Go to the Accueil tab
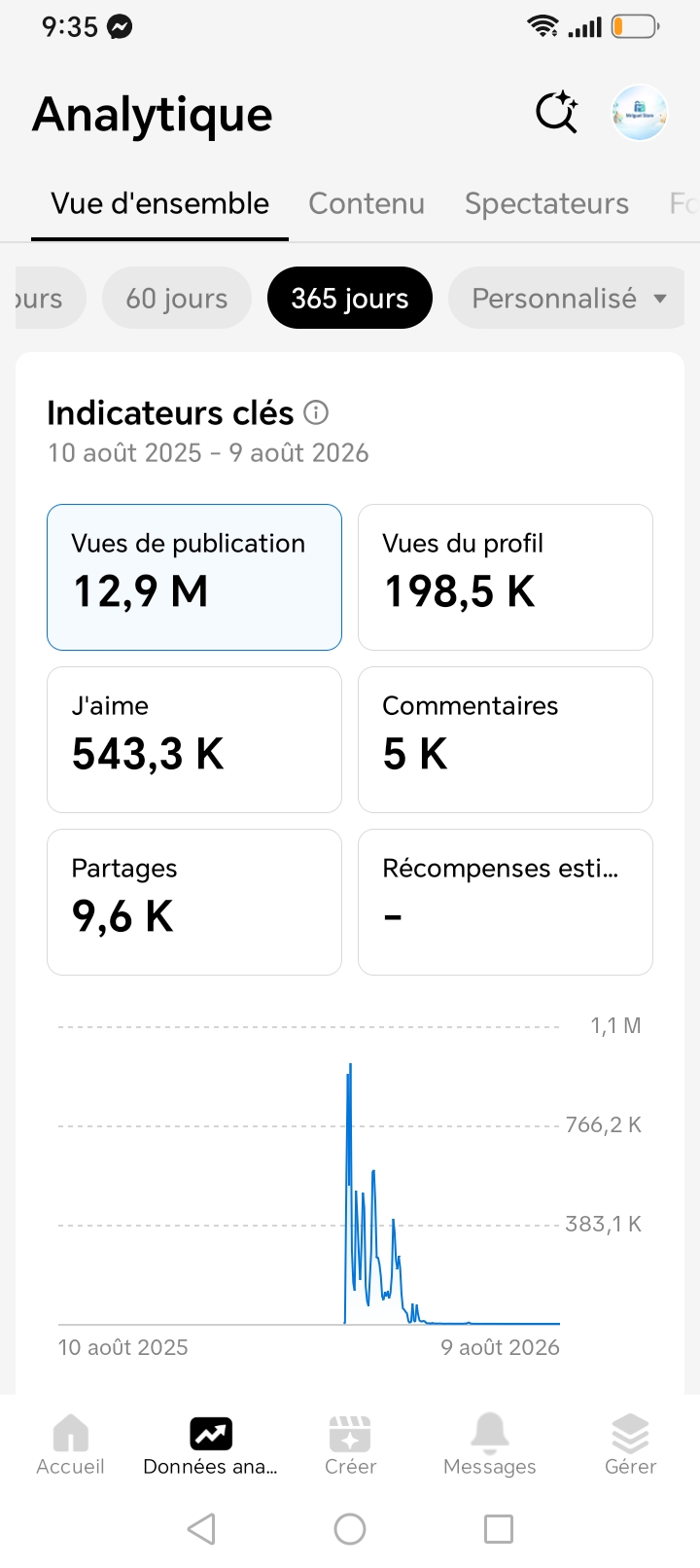The height and width of the screenshot is (1568, 700). pos(70,1444)
